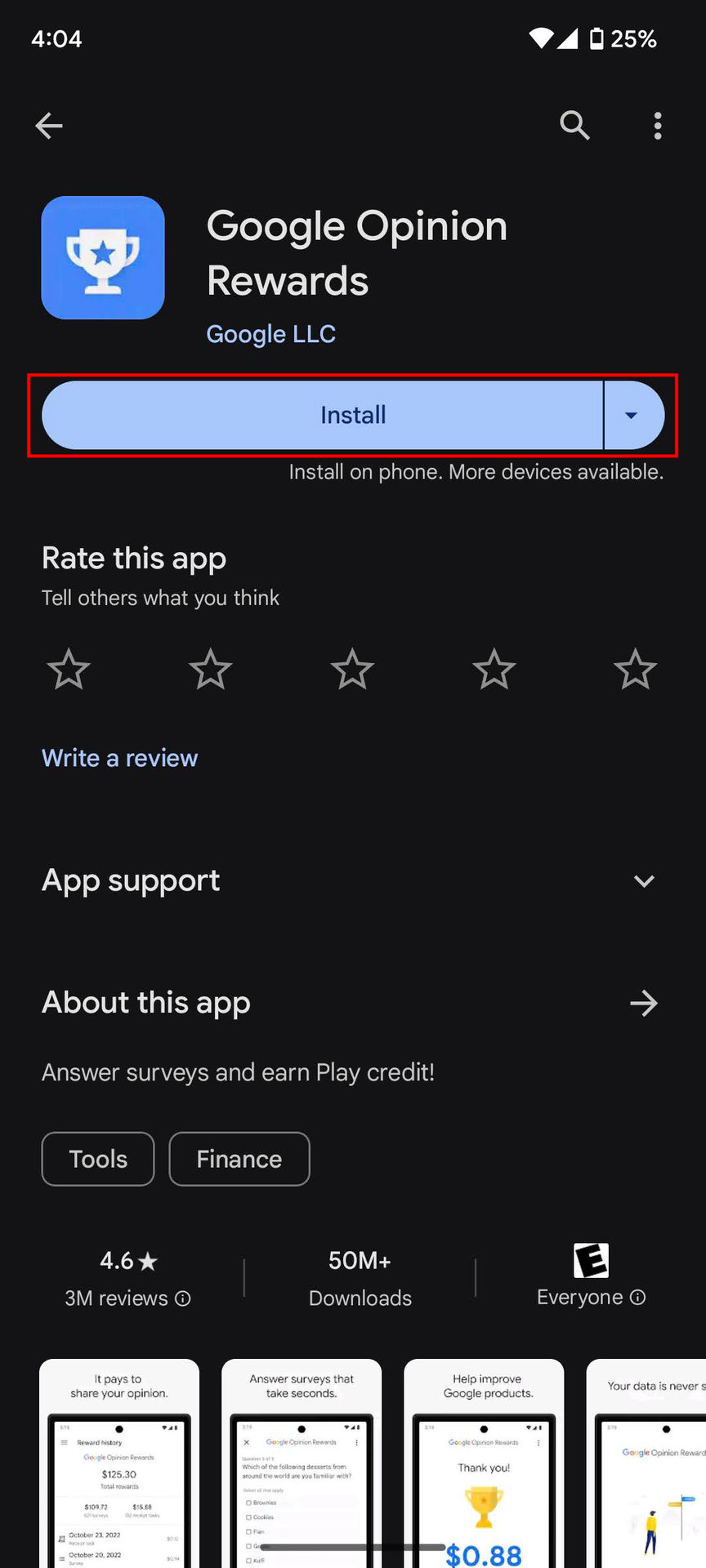Rate the app three stars
Screen dimensions: 706x1568
click(352, 670)
